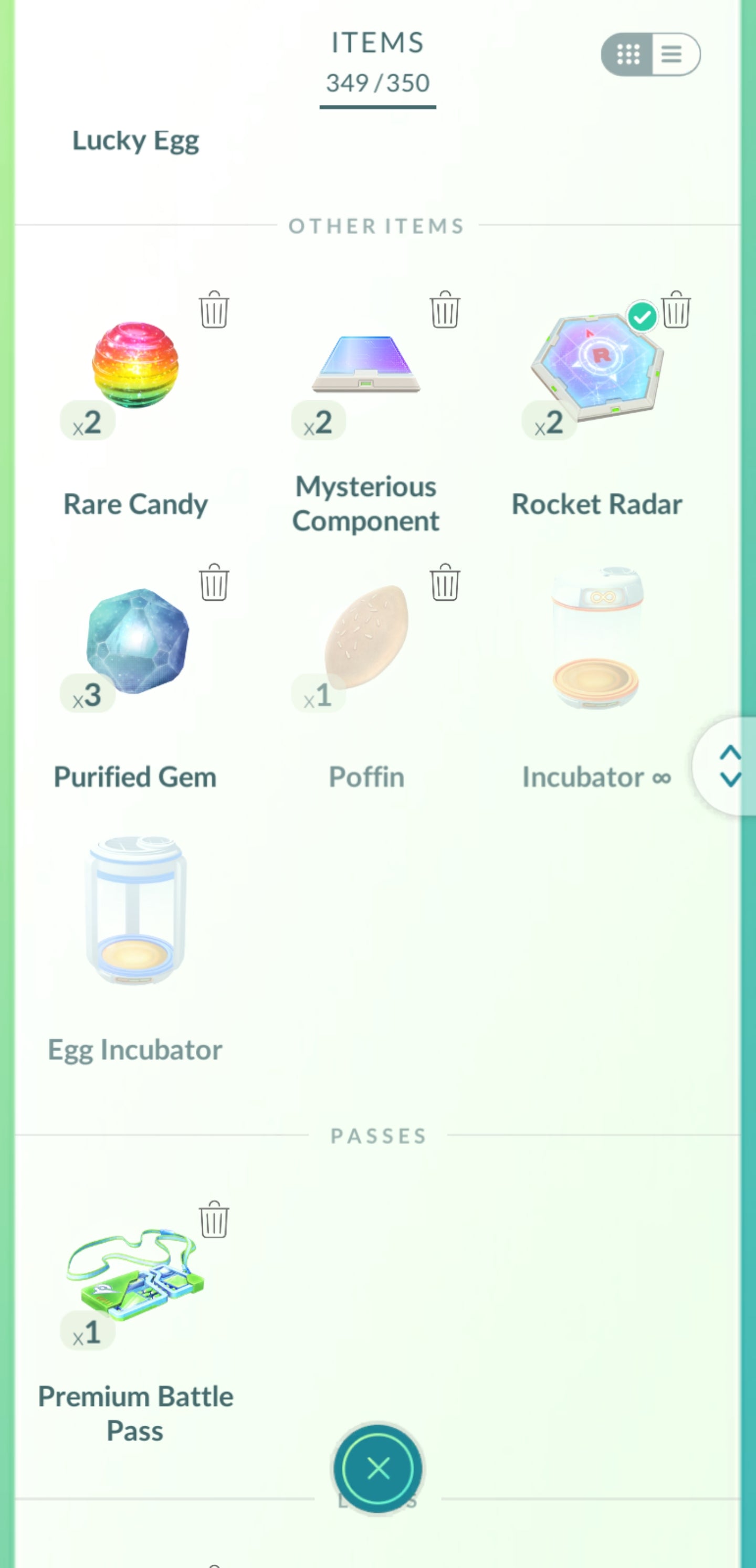Delete the Rare Candy with trash icon
The image size is (756, 1568).
click(213, 309)
